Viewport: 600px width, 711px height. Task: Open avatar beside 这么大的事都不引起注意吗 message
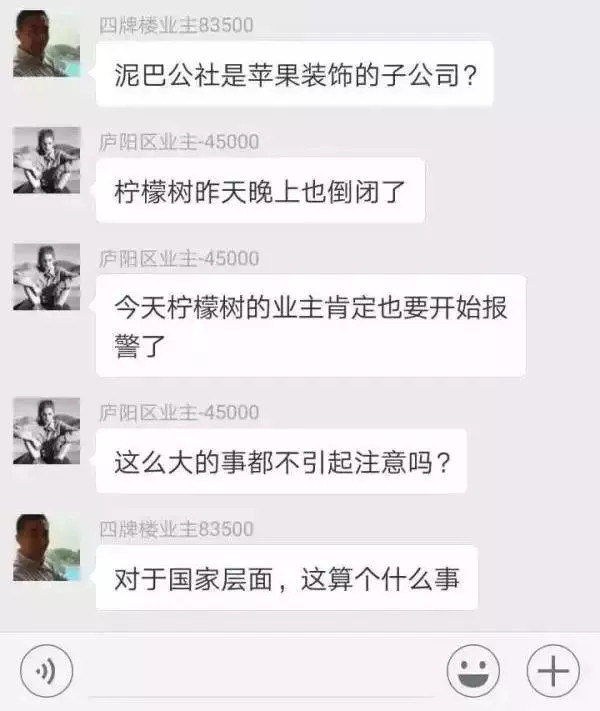(46, 431)
